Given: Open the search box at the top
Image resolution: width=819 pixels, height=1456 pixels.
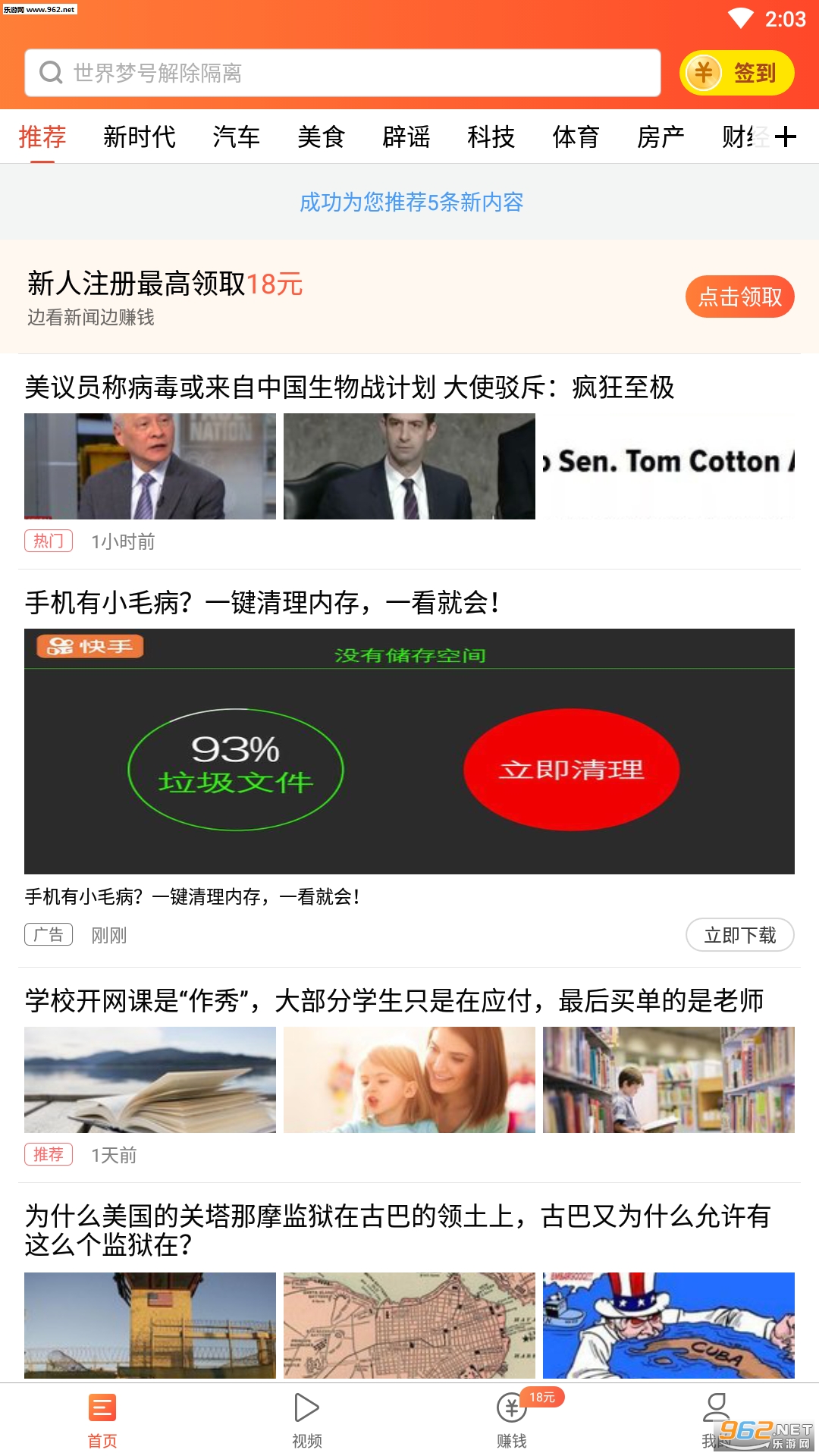Looking at the screenshot, I should tap(341, 73).
